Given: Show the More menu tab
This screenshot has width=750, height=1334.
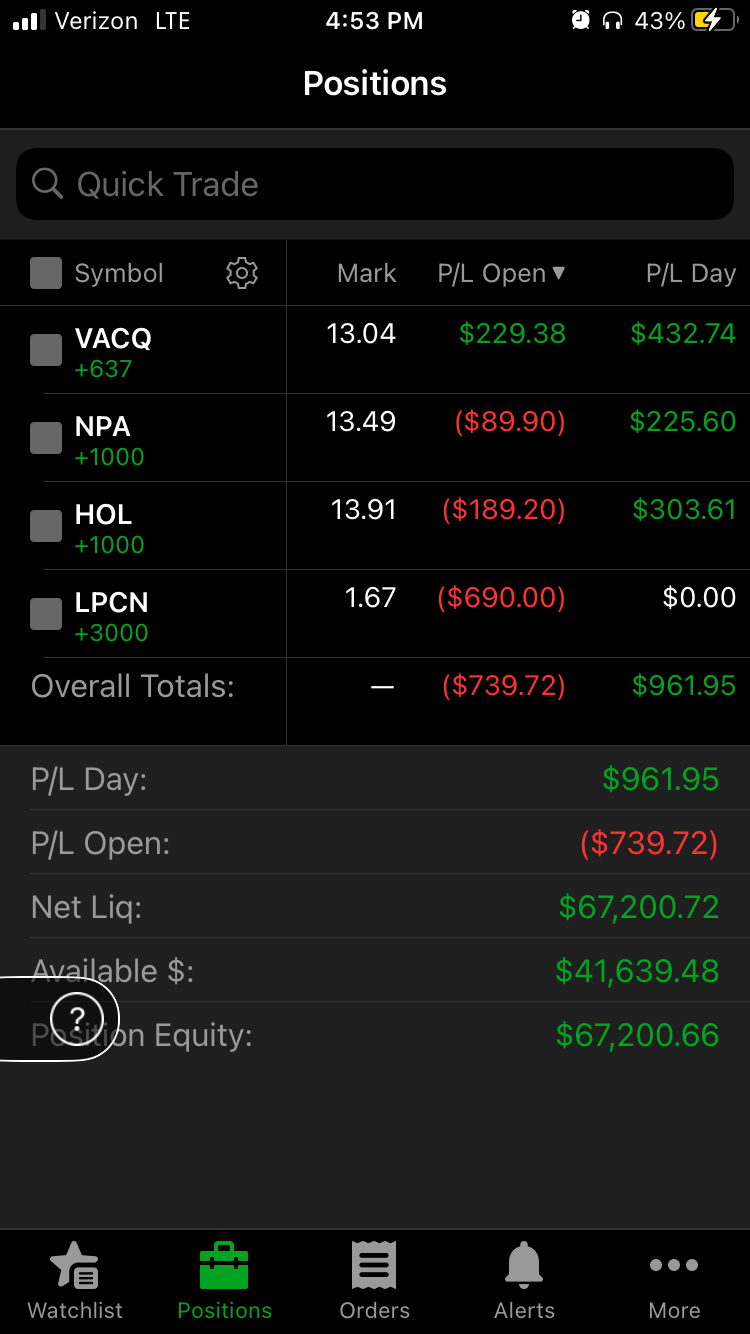Looking at the screenshot, I should pos(674,1281).
